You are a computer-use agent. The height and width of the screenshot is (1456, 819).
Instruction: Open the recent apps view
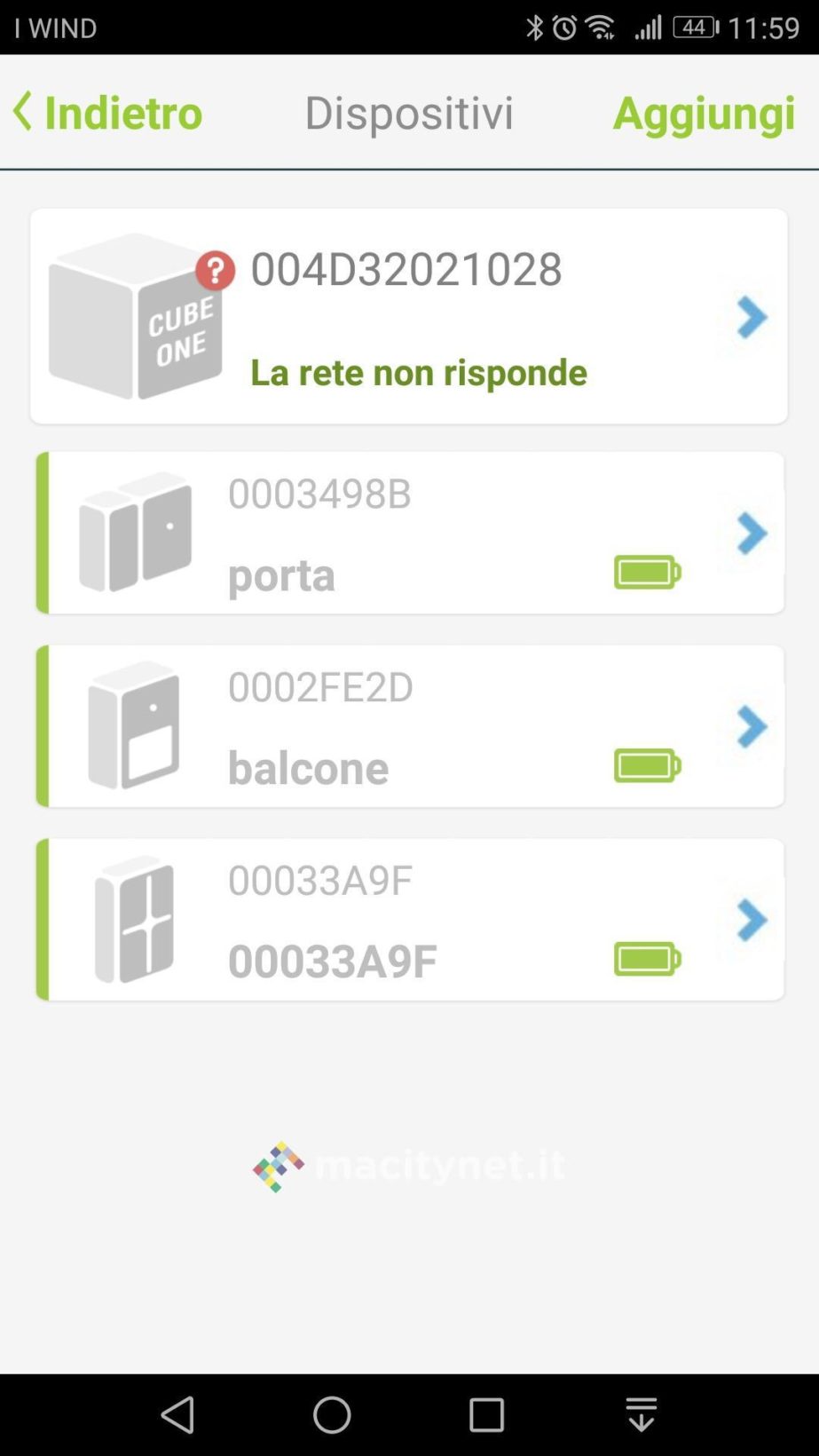(485, 1414)
